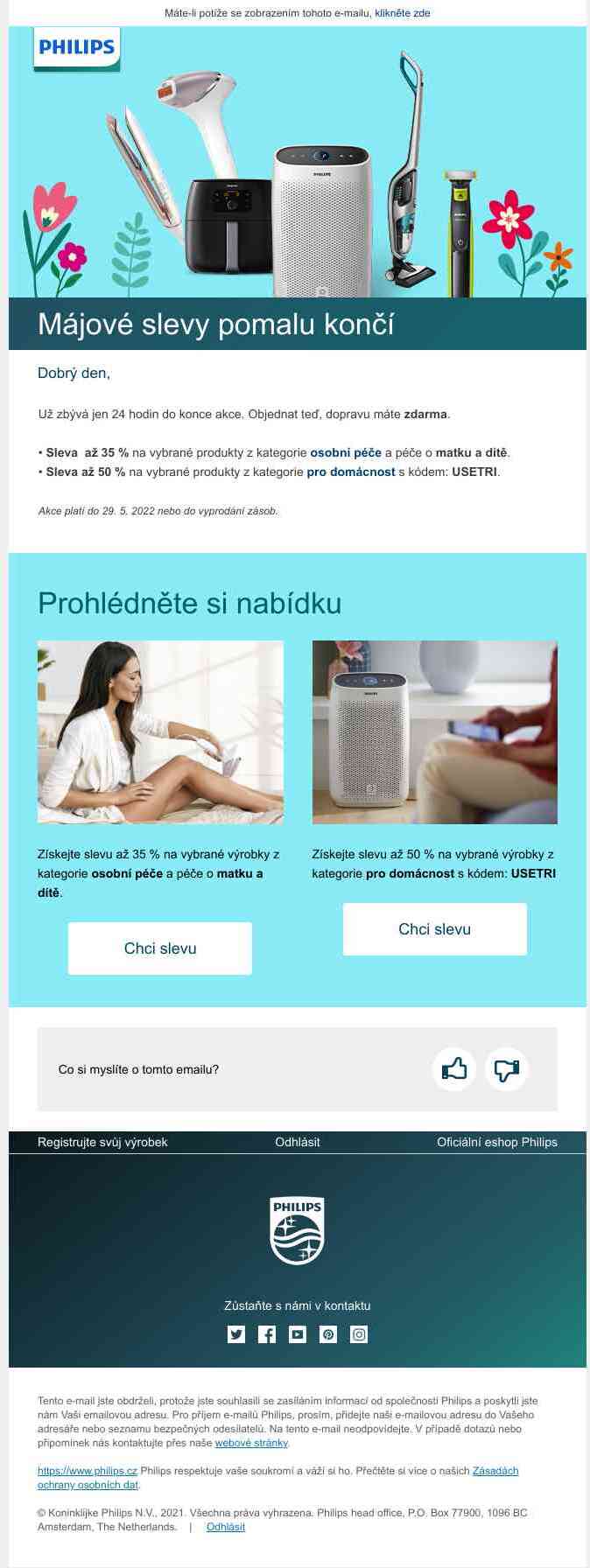The height and width of the screenshot is (1568, 590).
Task: Open Philips Facebook page
Action: 267,1334
